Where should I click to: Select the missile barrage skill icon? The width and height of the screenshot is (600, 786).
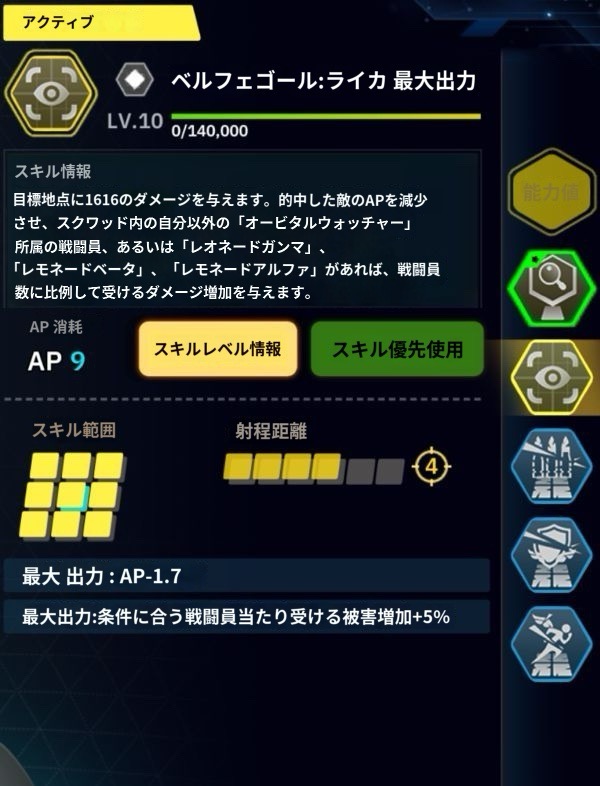(x=551, y=466)
